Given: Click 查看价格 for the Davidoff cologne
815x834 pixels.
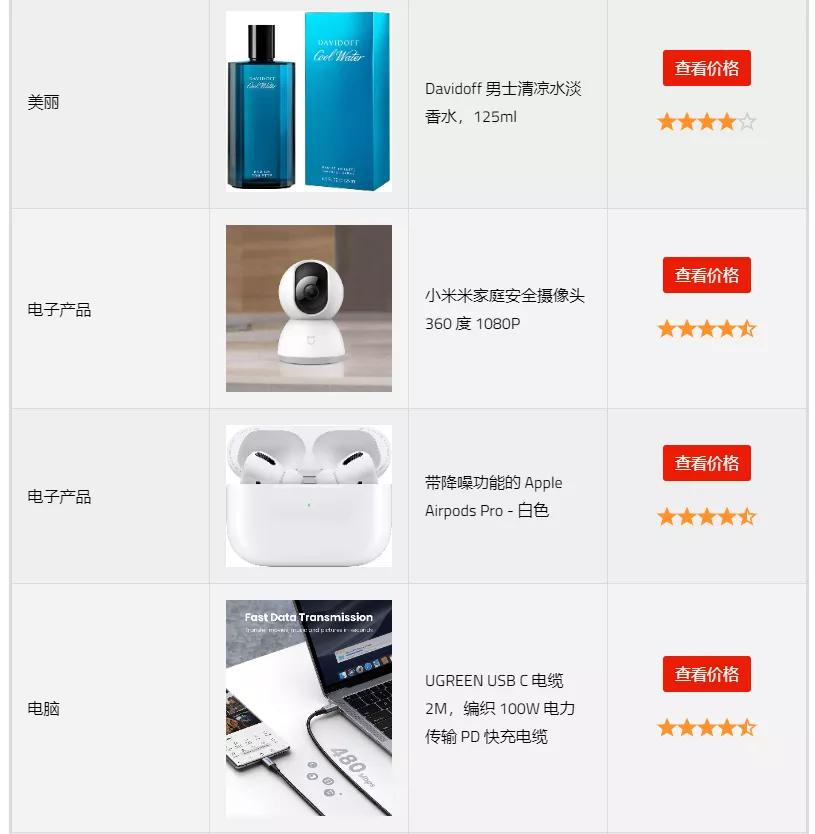Looking at the screenshot, I should [x=706, y=68].
